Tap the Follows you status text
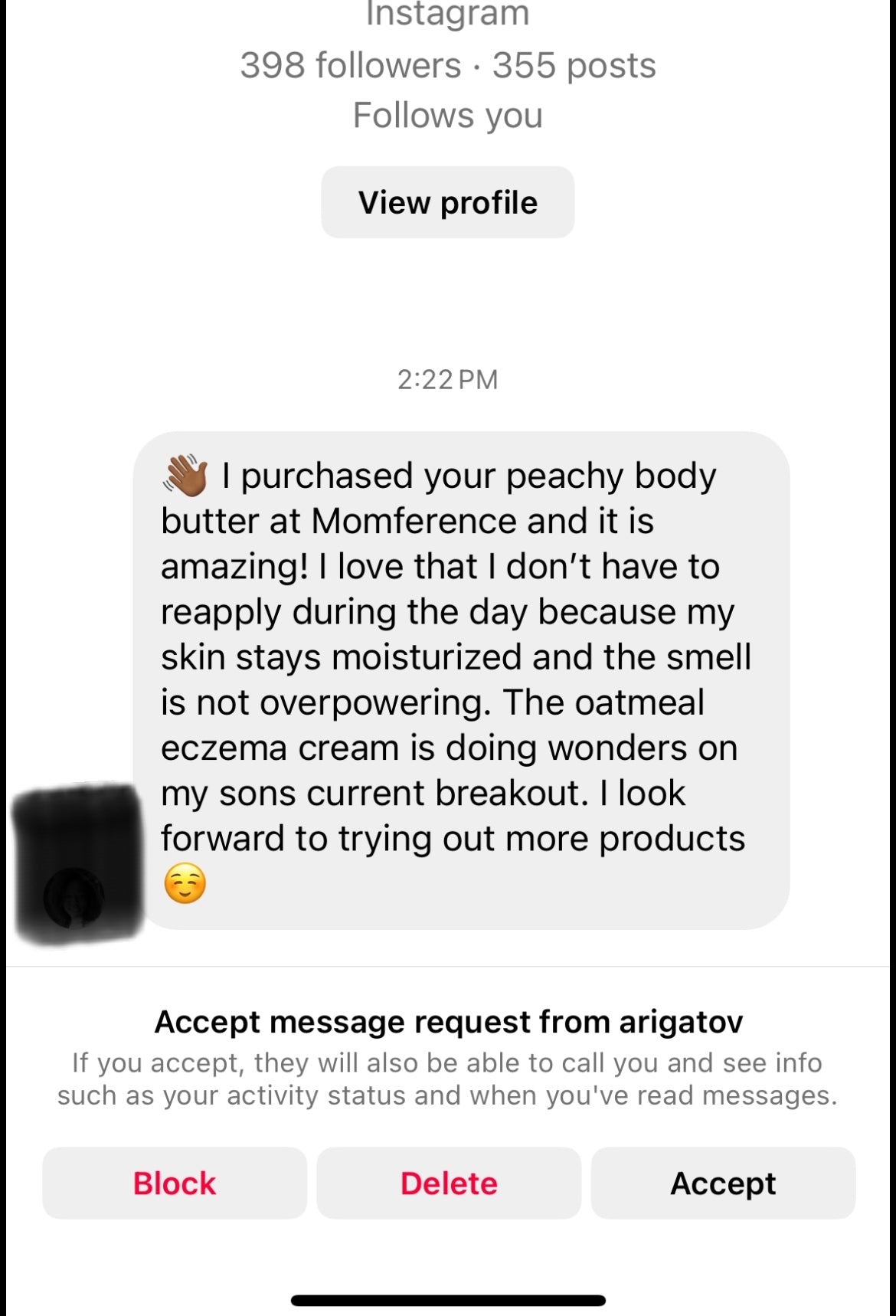This screenshot has width=896, height=1316. point(447,115)
